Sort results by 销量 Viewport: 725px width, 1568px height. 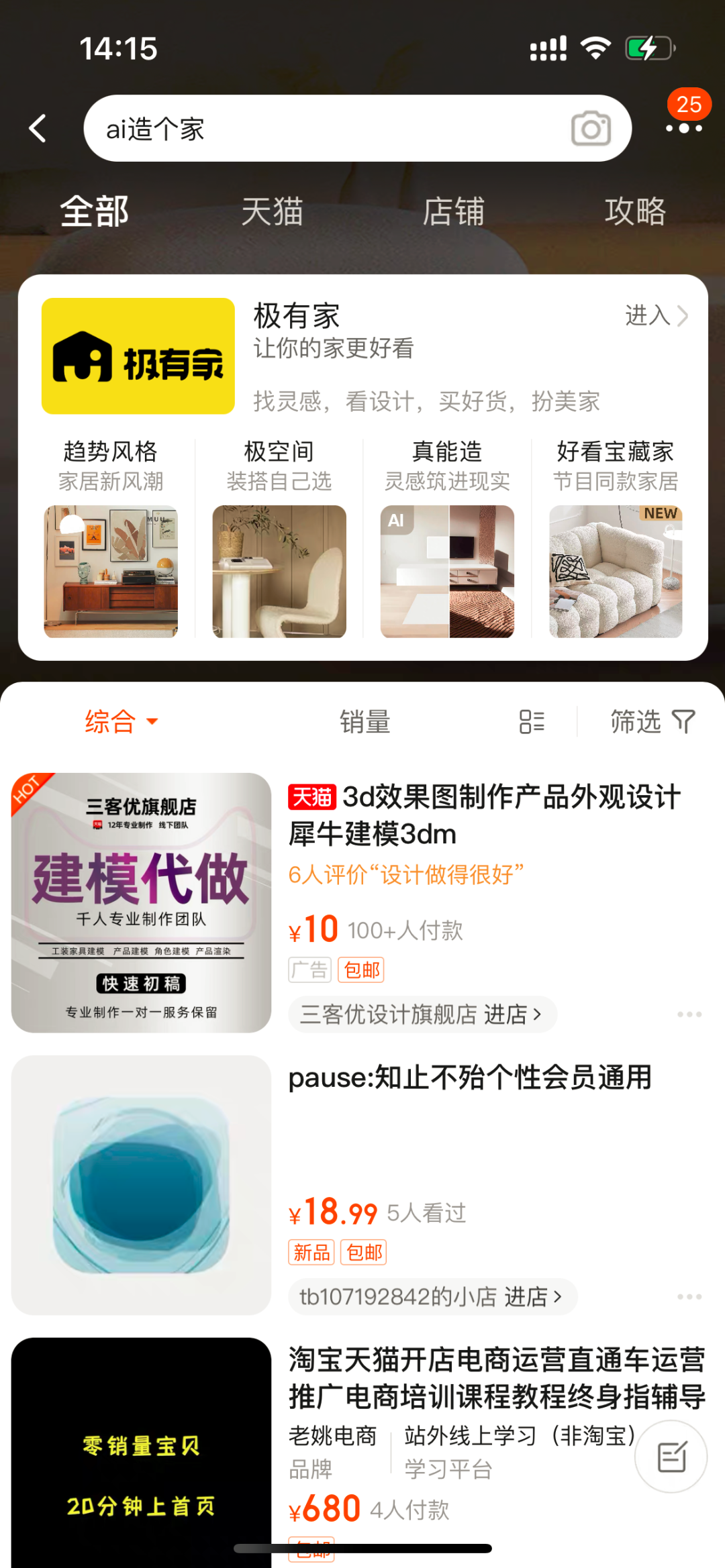point(365,722)
